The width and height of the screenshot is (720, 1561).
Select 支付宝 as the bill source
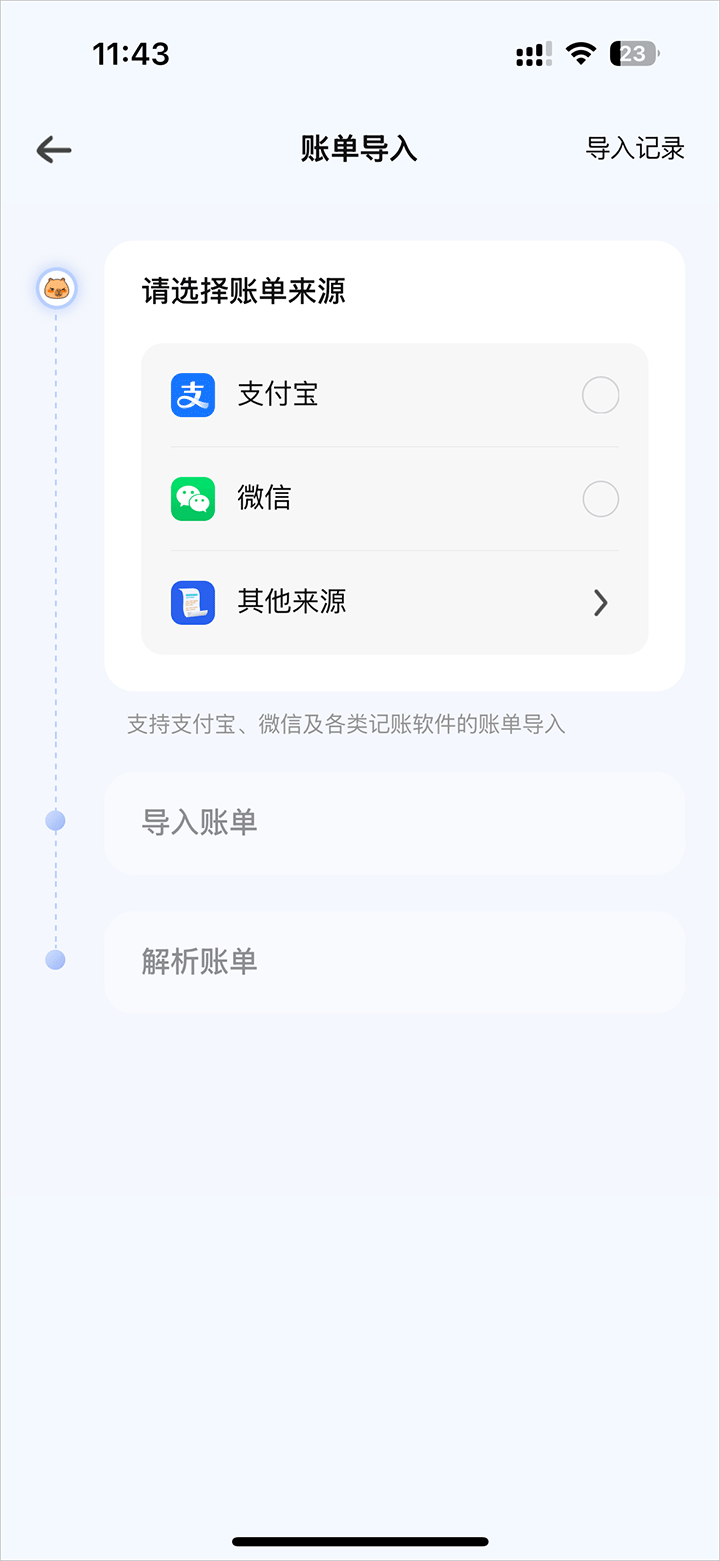coord(600,395)
